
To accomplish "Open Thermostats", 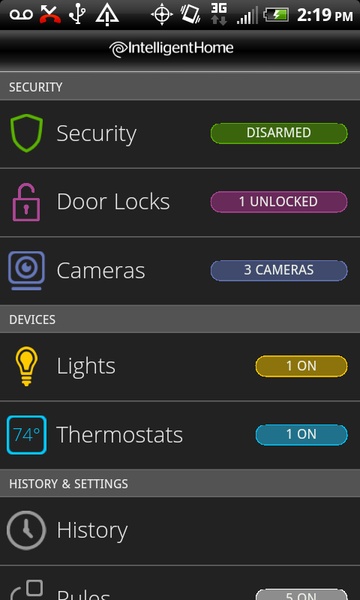I will pos(180,435).
